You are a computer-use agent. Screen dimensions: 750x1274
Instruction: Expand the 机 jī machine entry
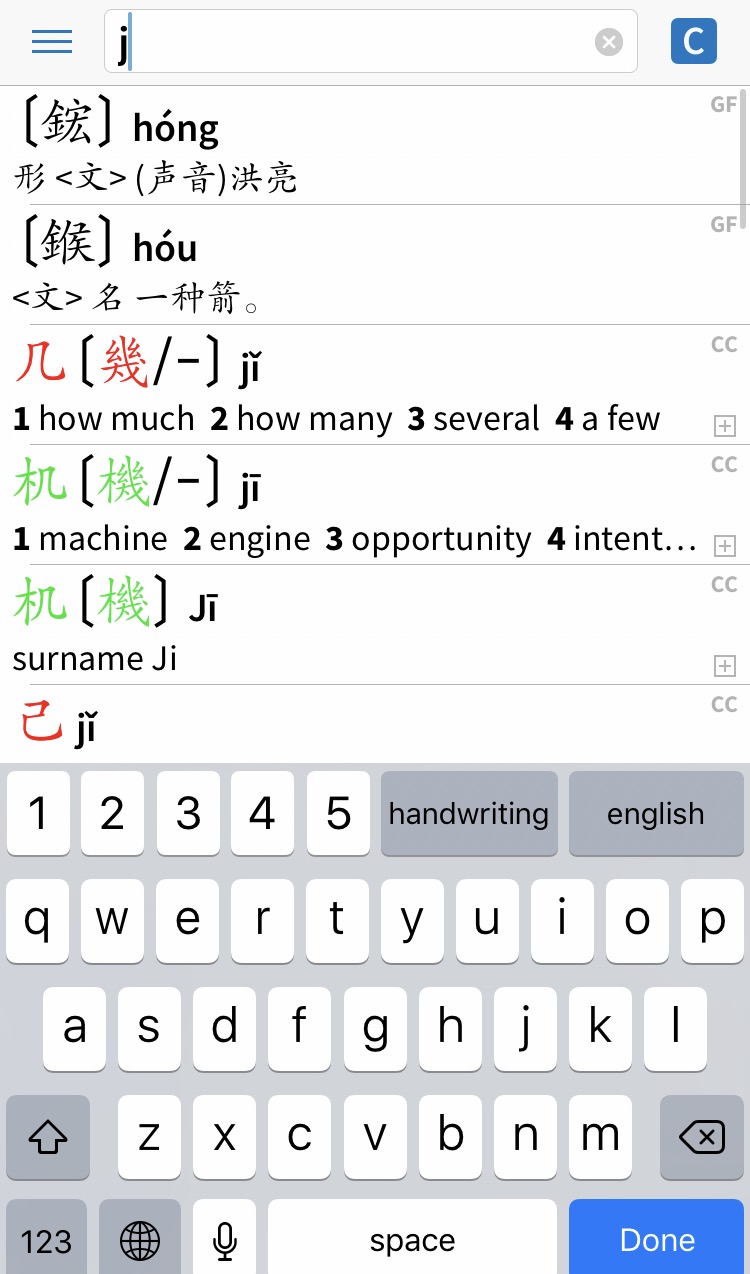point(725,546)
